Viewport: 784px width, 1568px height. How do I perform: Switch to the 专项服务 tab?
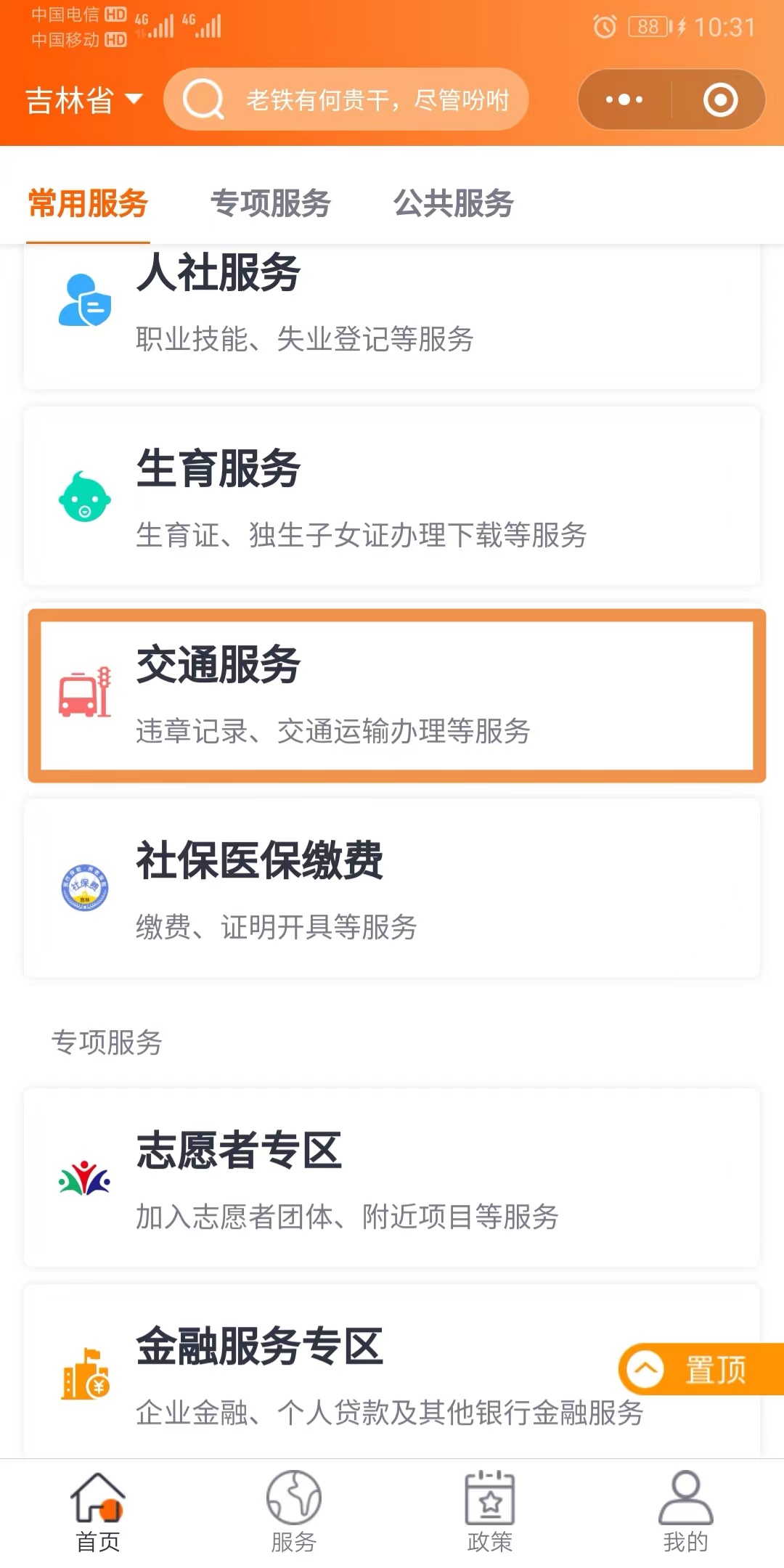click(270, 203)
